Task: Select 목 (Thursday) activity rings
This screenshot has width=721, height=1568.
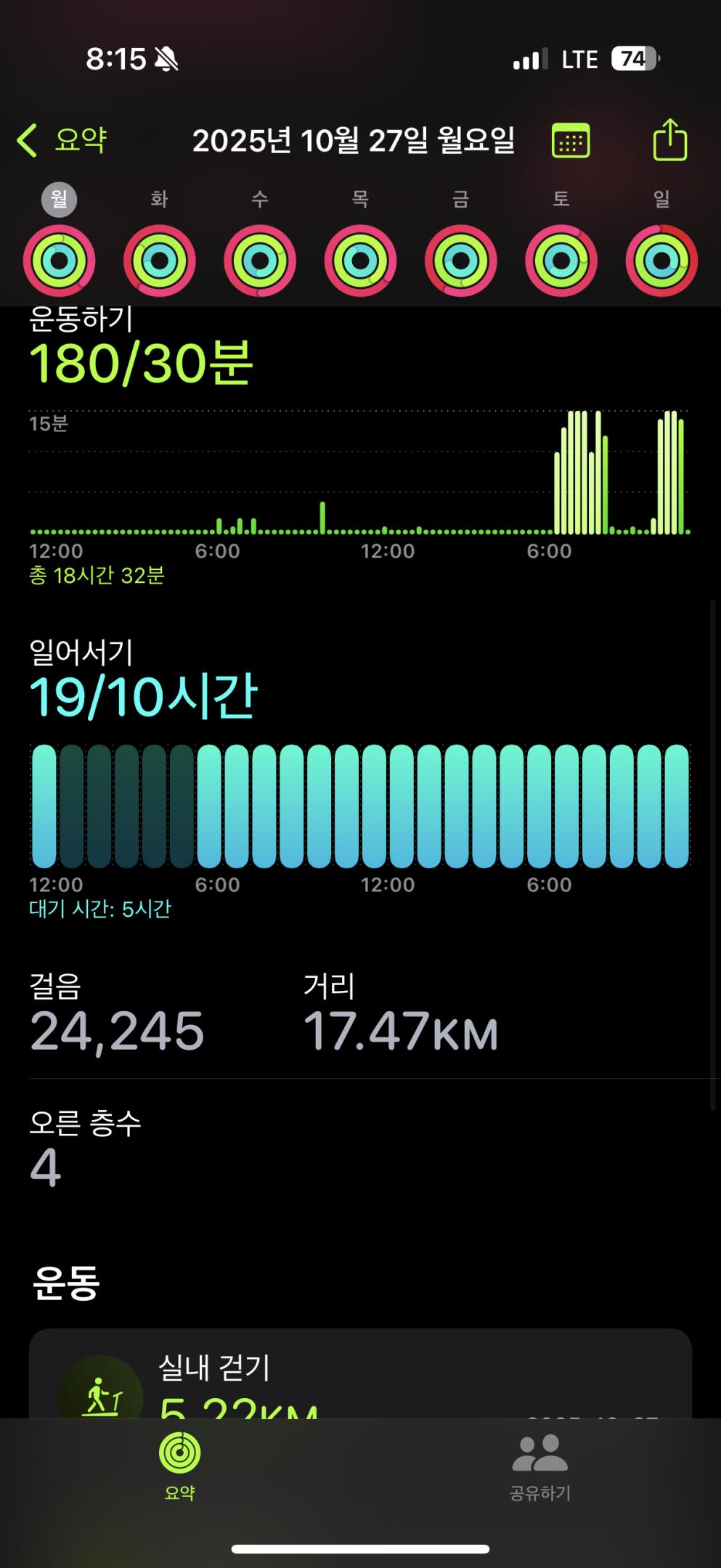Action: click(x=360, y=261)
